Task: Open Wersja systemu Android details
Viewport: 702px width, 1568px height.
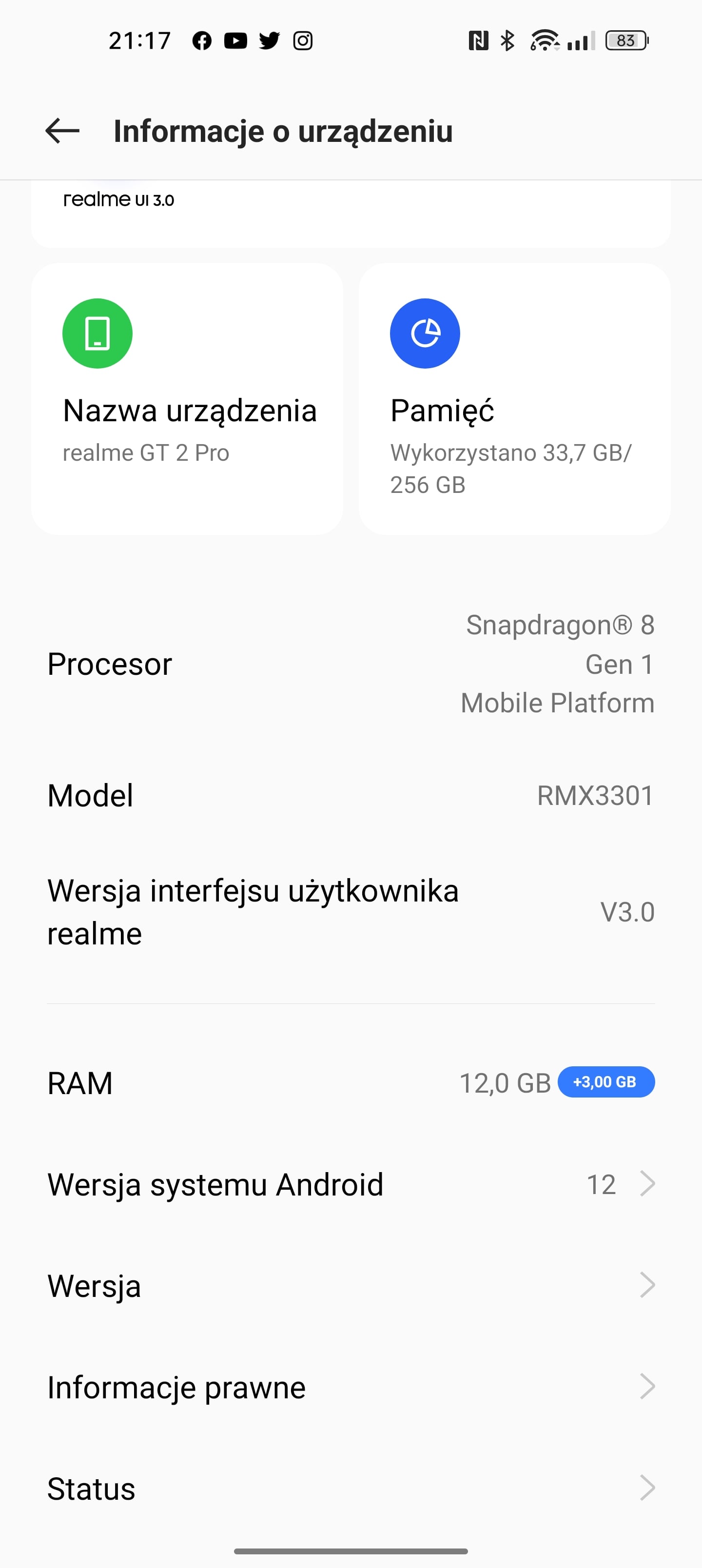Action: coord(351,1184)
